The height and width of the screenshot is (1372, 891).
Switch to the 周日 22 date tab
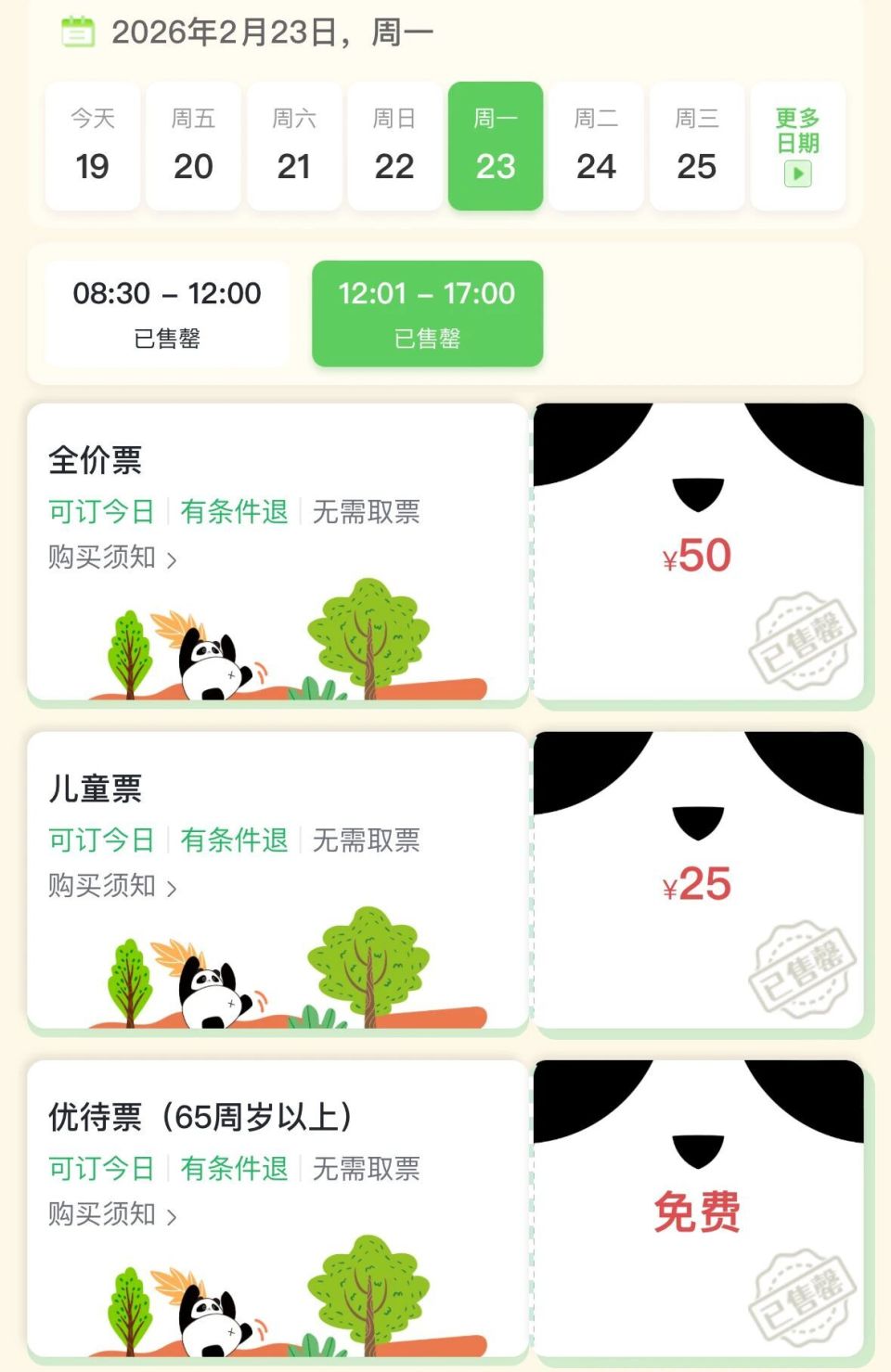394,147
